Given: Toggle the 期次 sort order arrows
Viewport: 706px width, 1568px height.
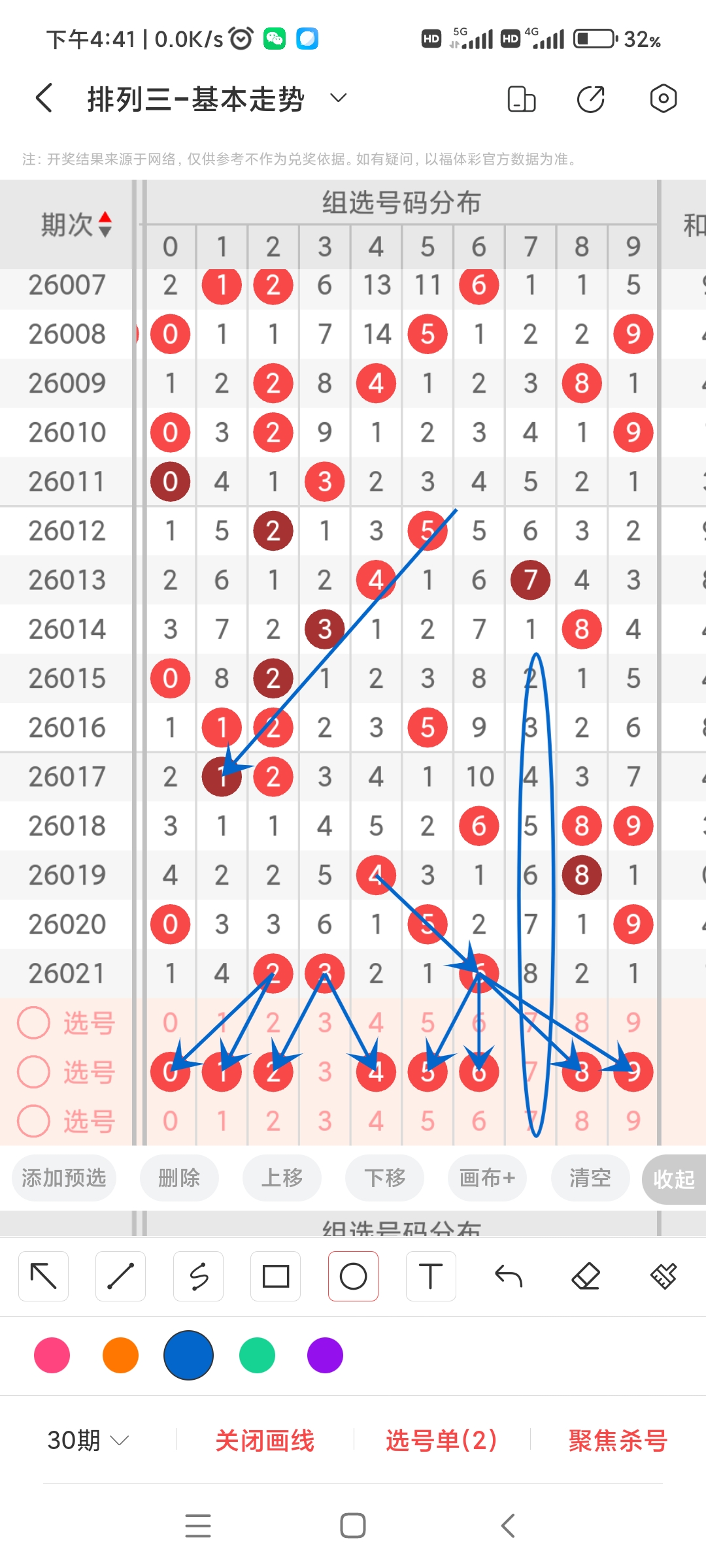Looking at the screenshot, I should pos(105,225).
